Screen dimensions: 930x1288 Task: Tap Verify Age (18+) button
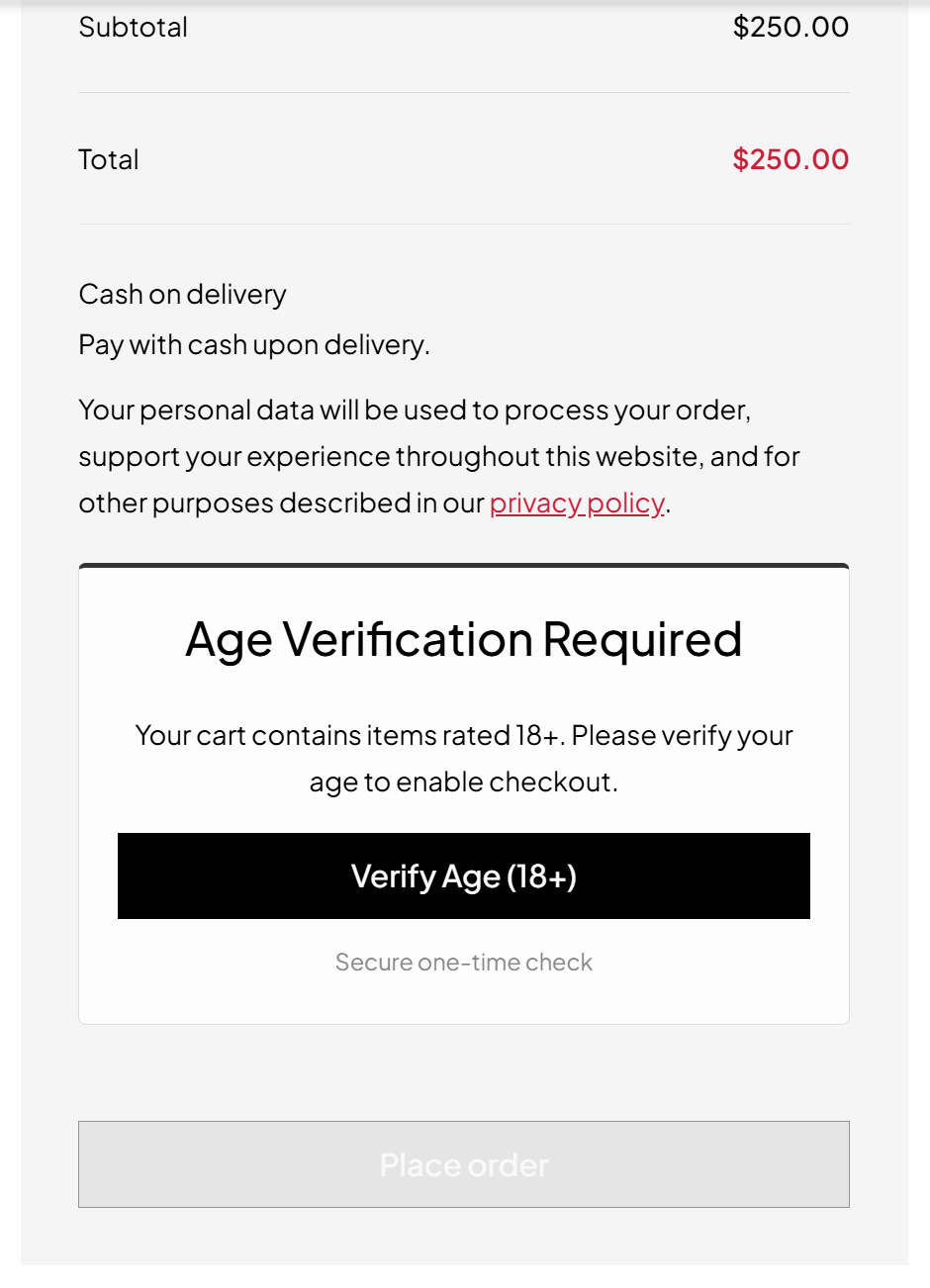[463, 876]
